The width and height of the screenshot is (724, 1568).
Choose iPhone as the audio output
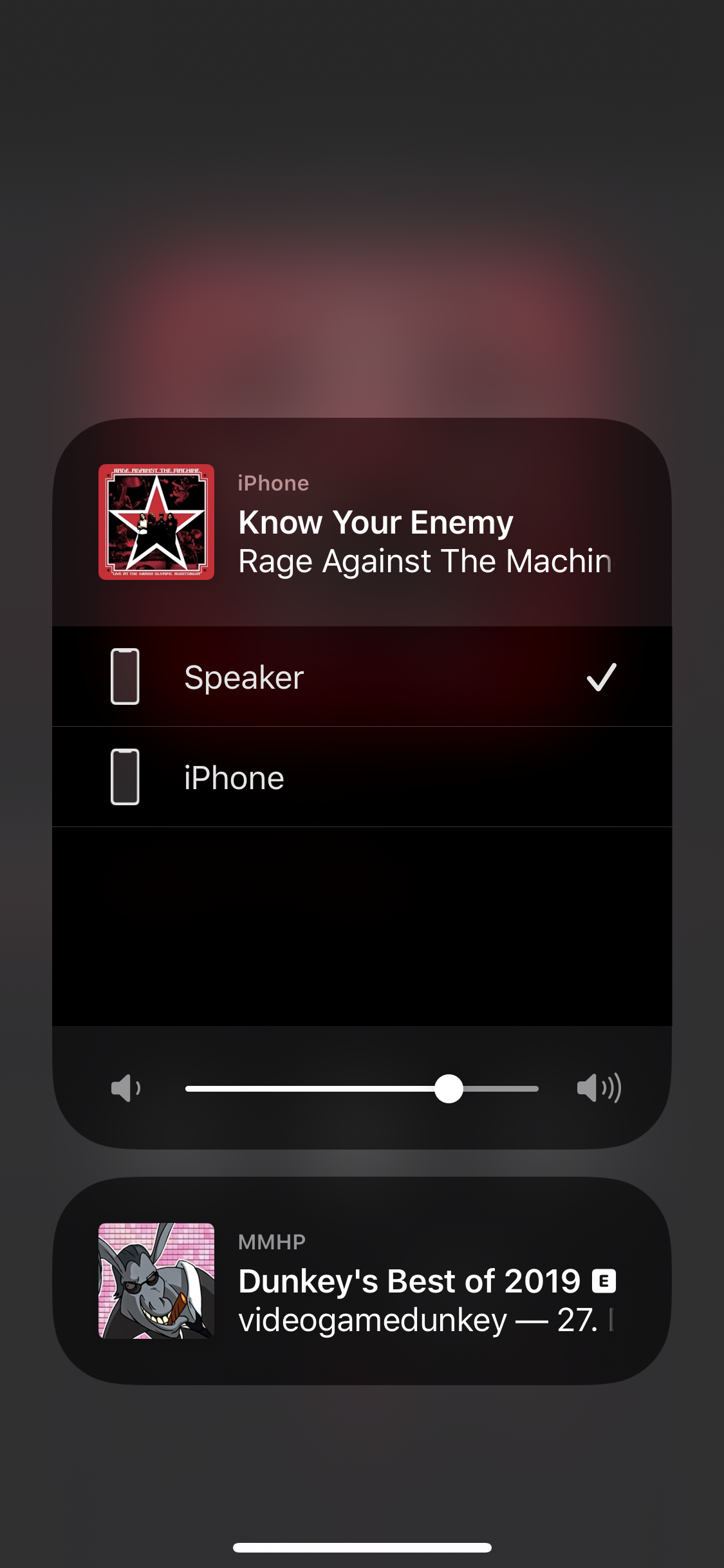[360, 778]
